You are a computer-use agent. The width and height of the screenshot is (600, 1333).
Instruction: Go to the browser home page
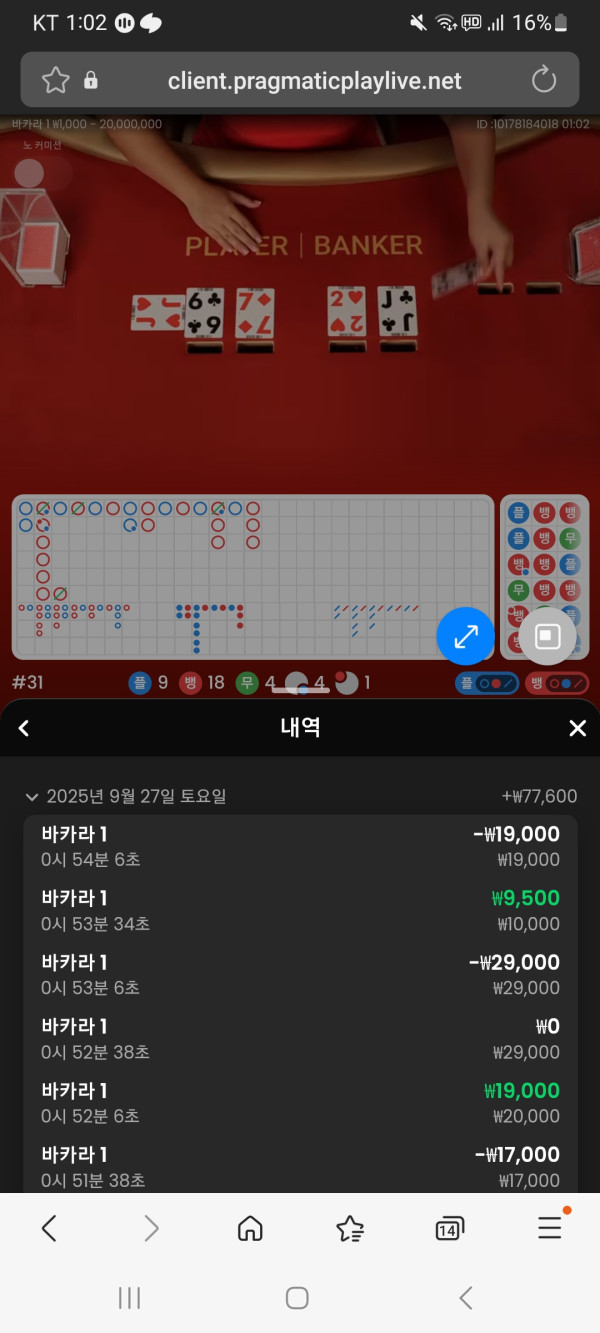[250, 1228]
